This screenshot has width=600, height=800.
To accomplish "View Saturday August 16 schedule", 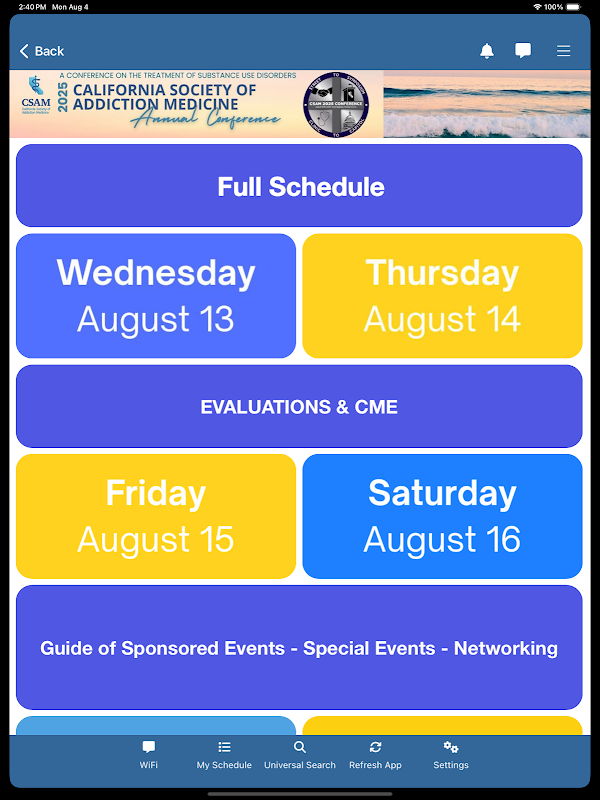I will pyautogui.click(x=442, y=516).
